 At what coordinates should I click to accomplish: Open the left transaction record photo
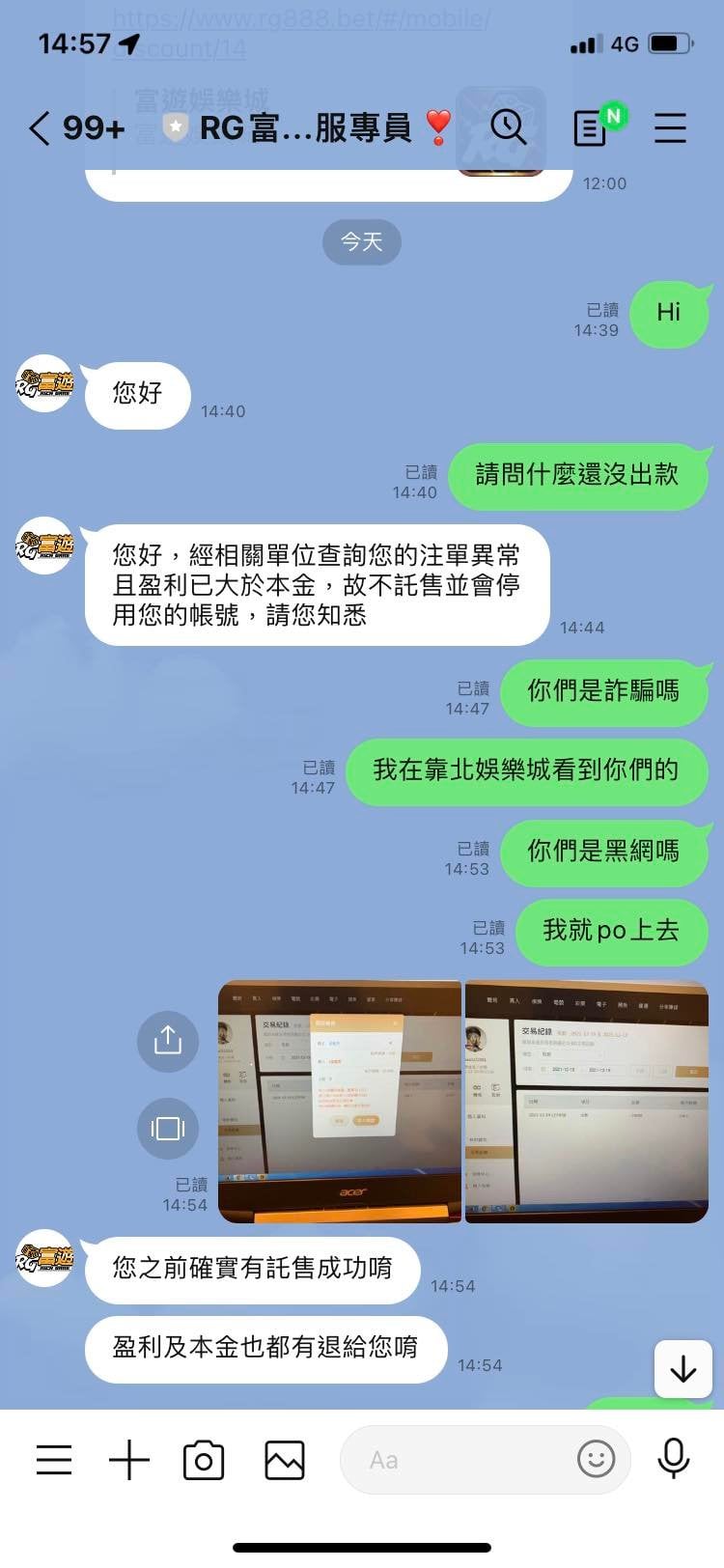click(x=340, y=1102)
